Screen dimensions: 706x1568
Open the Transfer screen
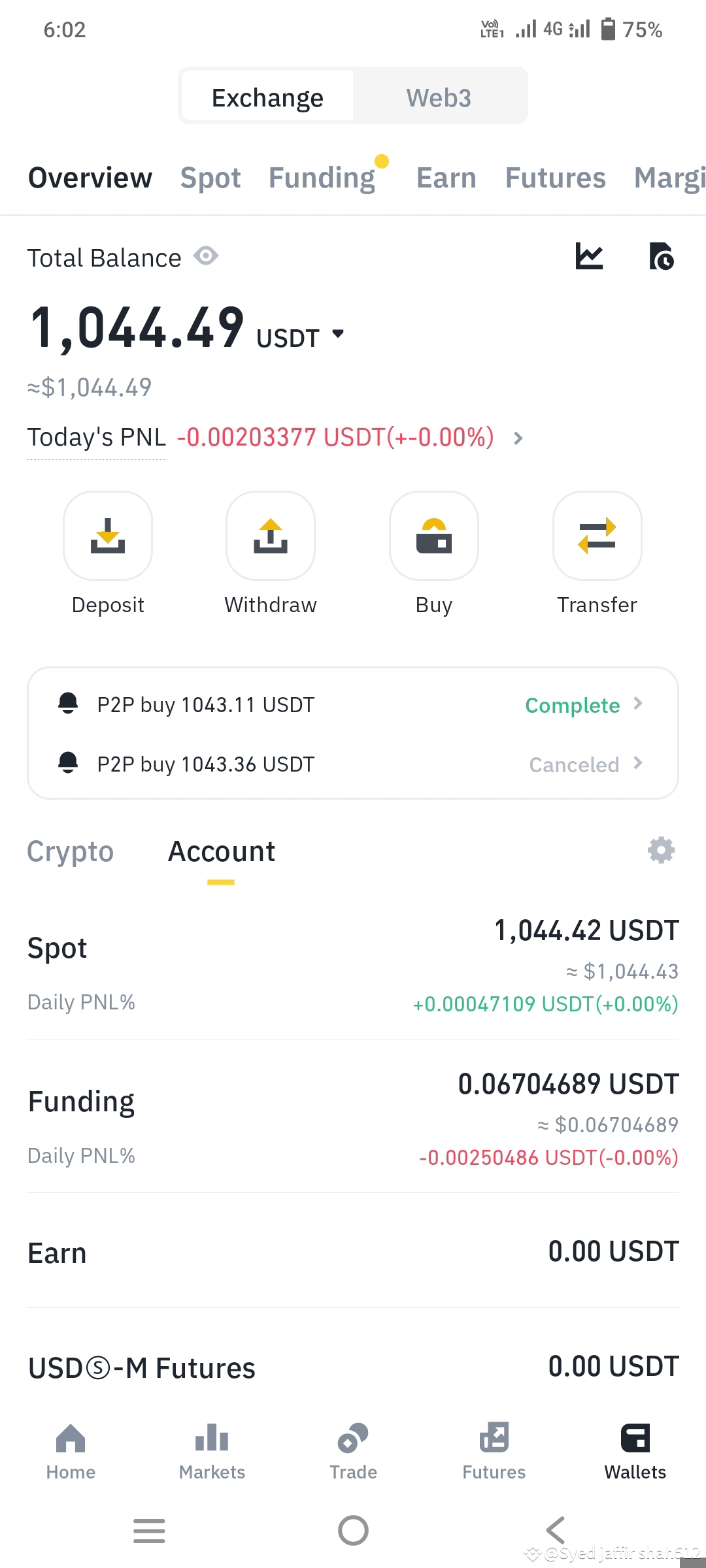pyautogui.click(x=597, y=536)
